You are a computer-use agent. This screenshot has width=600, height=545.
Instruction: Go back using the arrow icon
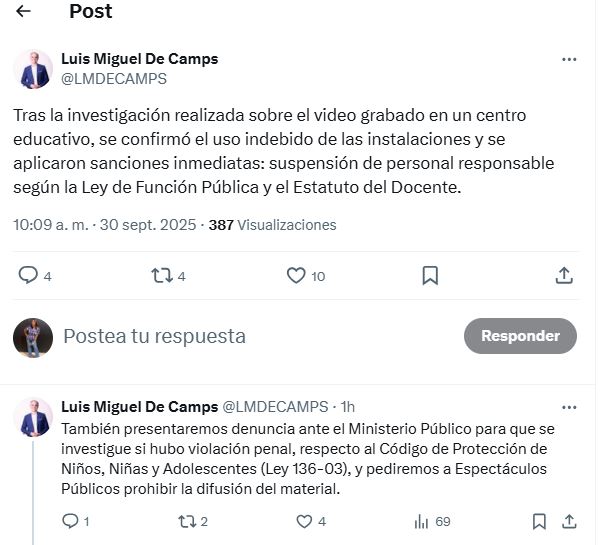(23, 12)
